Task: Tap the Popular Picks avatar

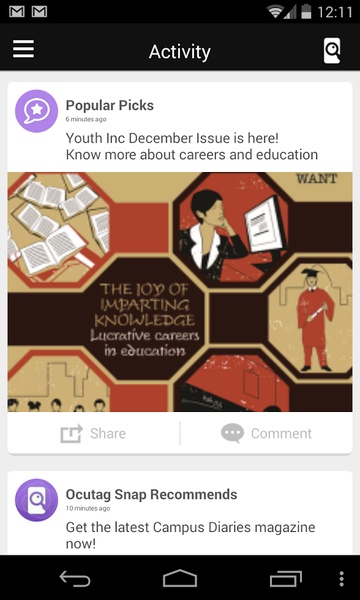Action: point(36,111)
